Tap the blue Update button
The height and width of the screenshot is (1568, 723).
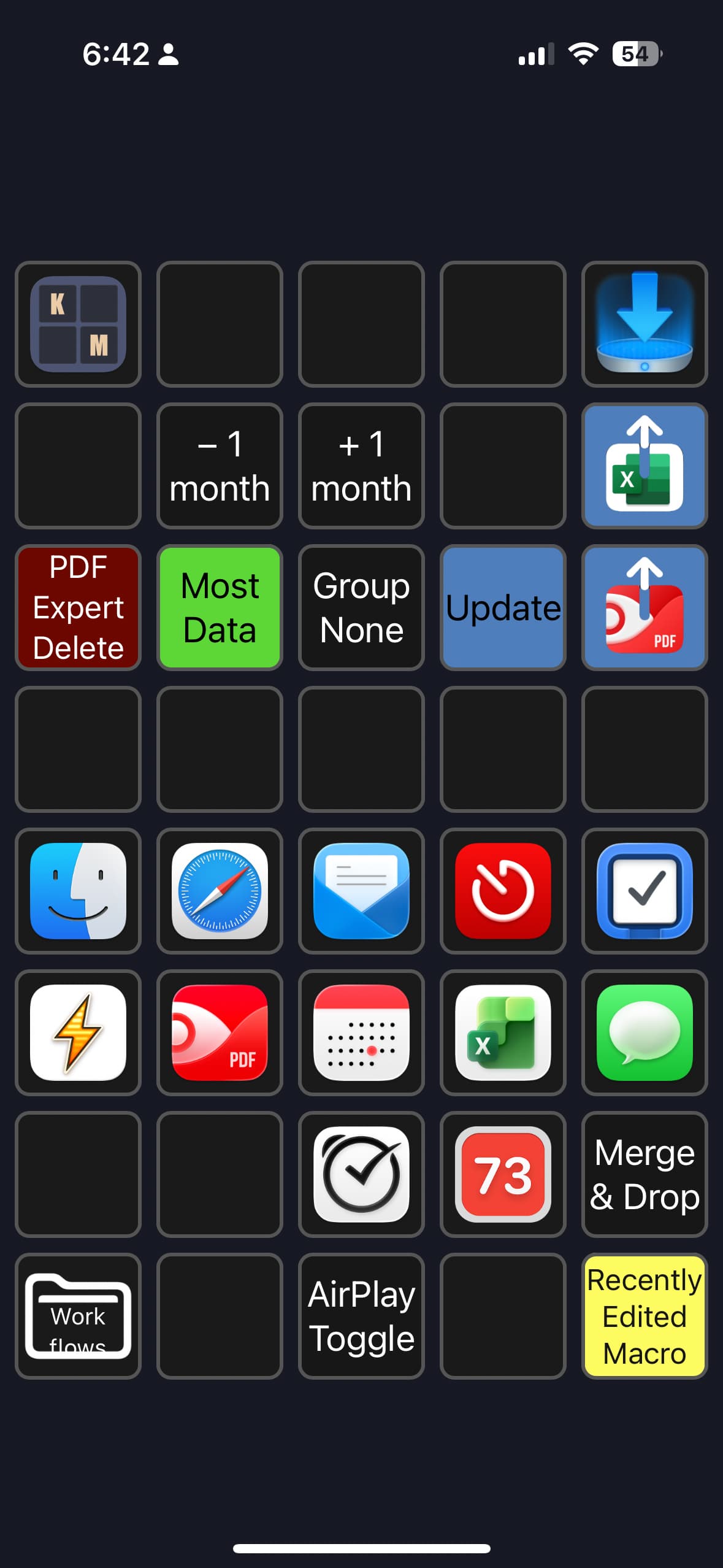pyautogui.click(x=503, y=607)
